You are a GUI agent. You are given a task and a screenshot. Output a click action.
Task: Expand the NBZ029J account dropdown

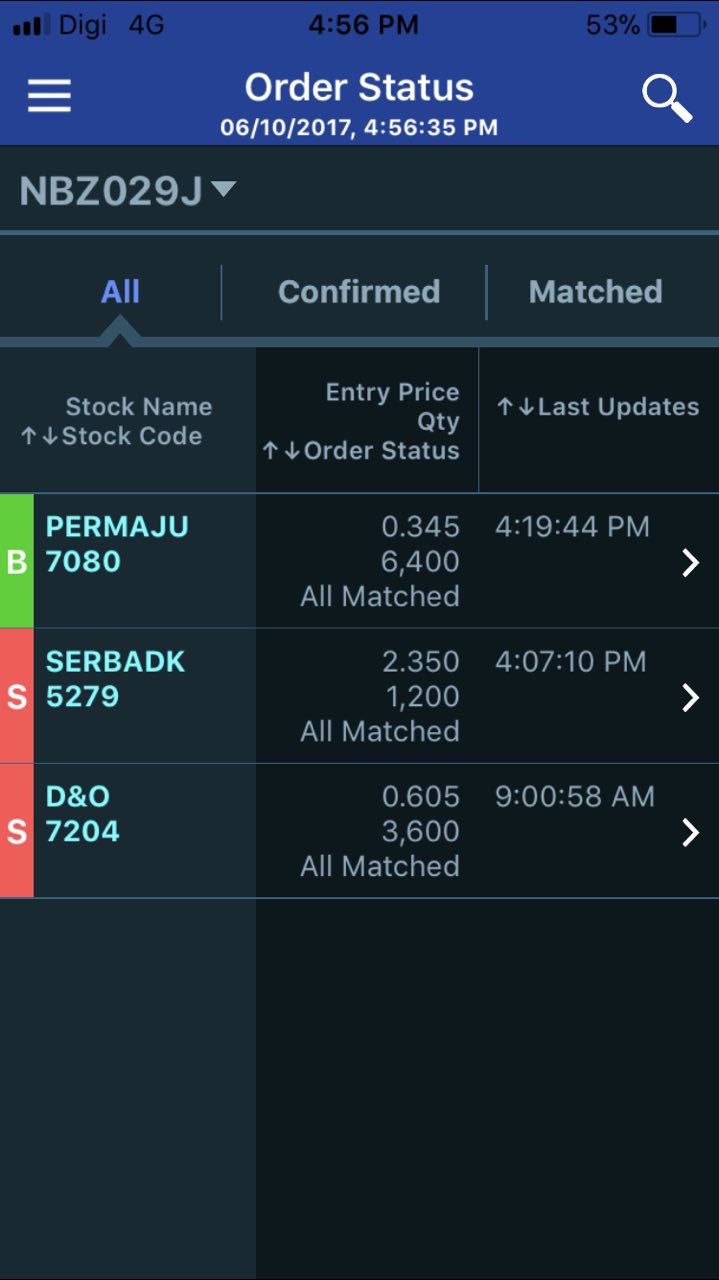pyautogui.click(x=128, y=190)
